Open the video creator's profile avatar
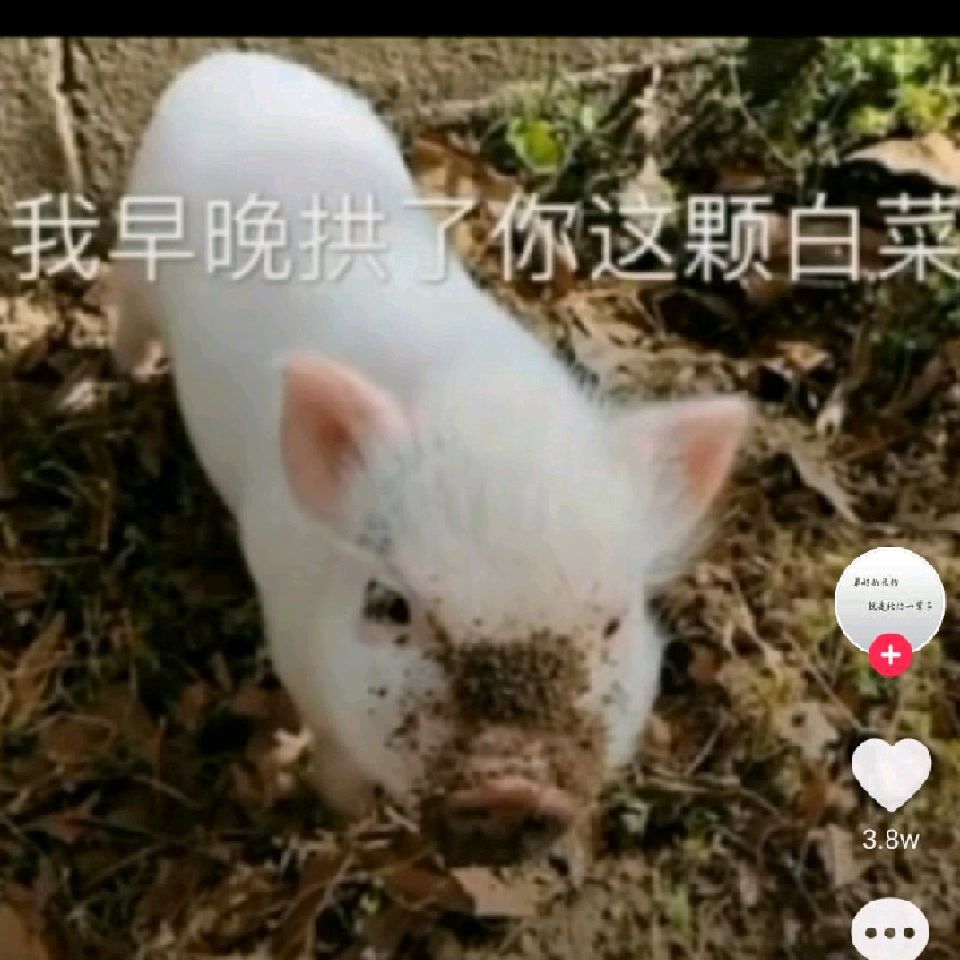Screen dimensions: 960x960 click(x=889, y=598)
